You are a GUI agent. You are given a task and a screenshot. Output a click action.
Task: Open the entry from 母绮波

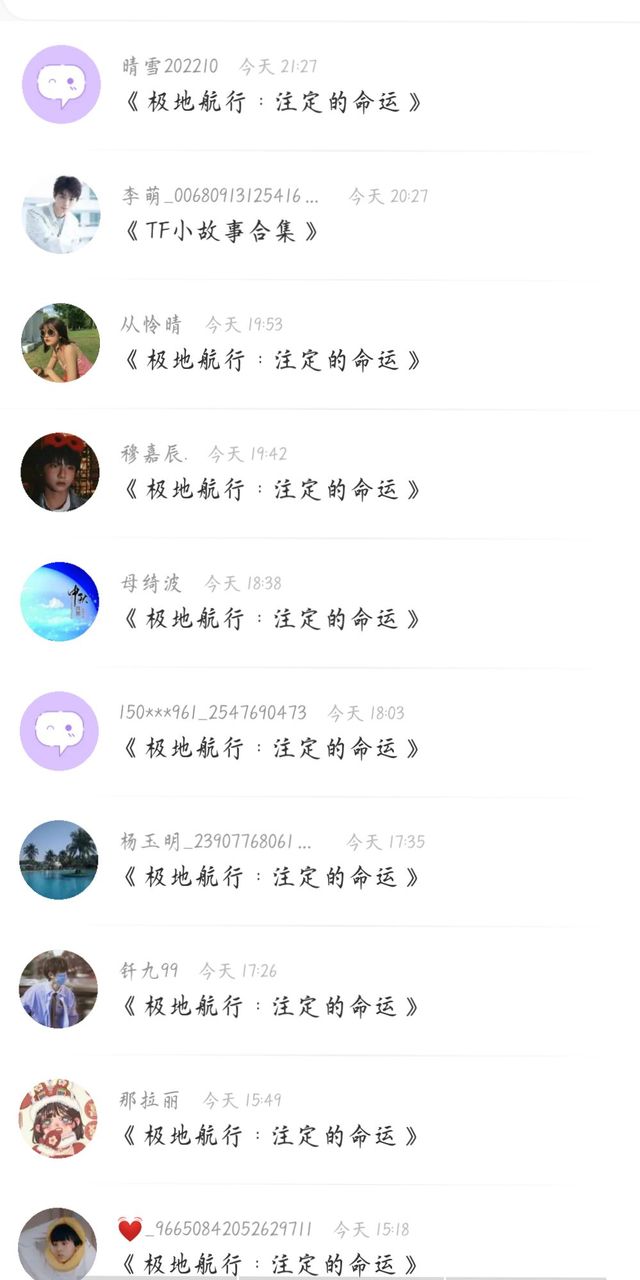point(320,602)
